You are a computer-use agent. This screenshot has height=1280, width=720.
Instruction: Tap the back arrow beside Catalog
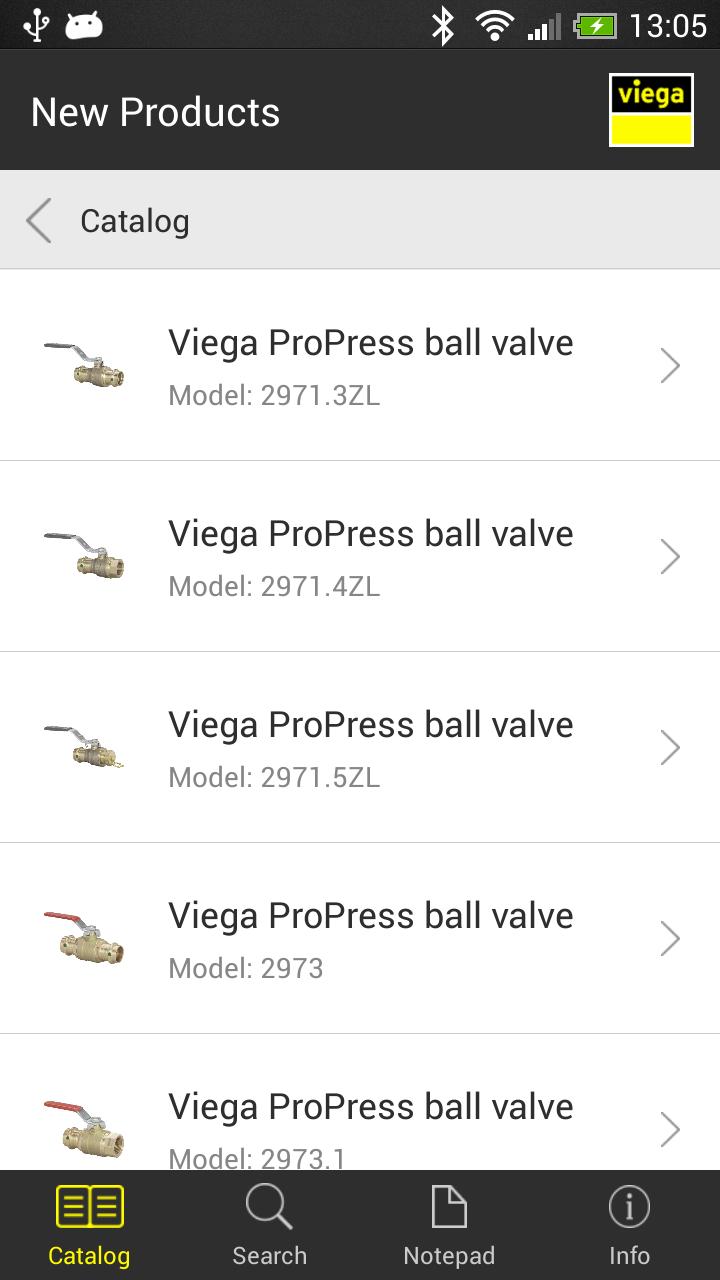(38, 220)
